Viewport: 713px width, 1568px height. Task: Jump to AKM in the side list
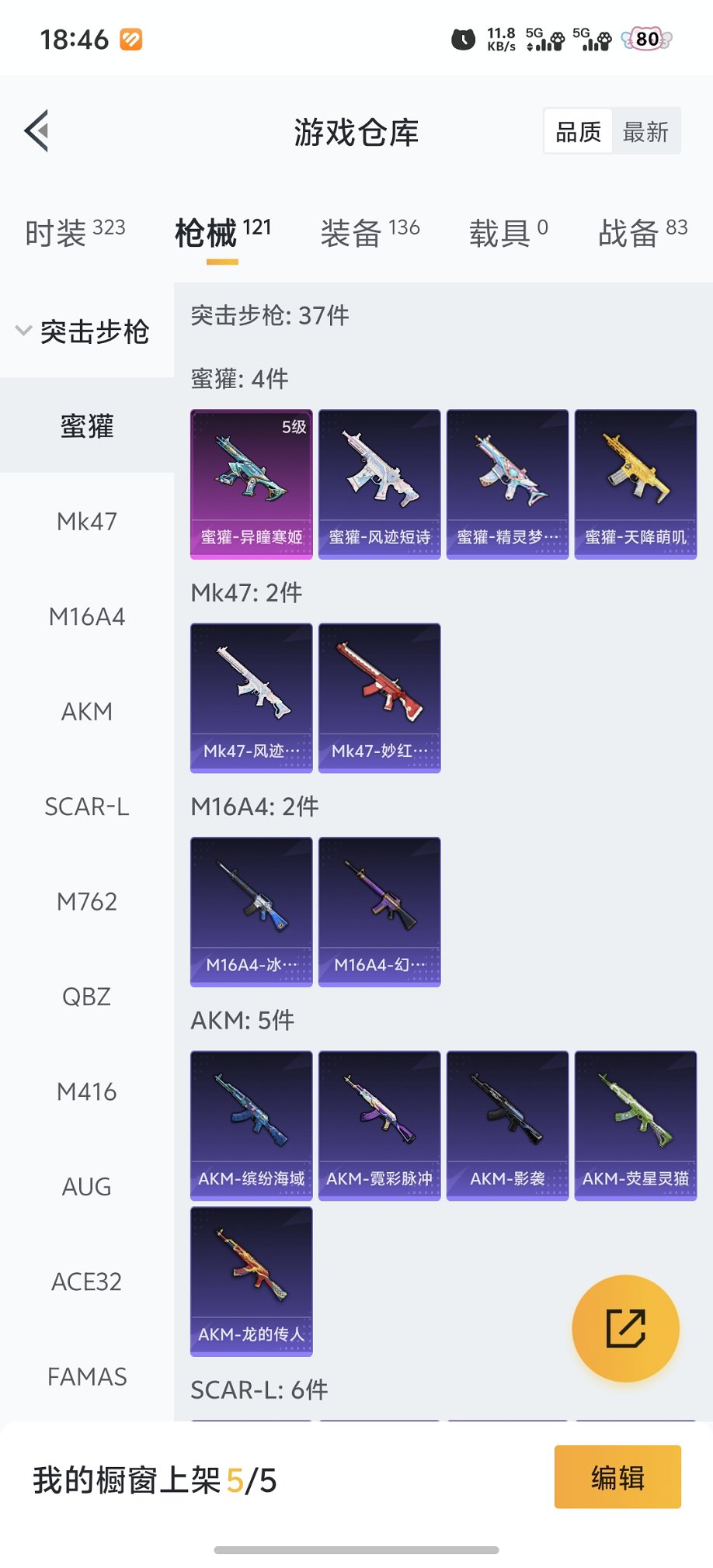pos(87,711)
